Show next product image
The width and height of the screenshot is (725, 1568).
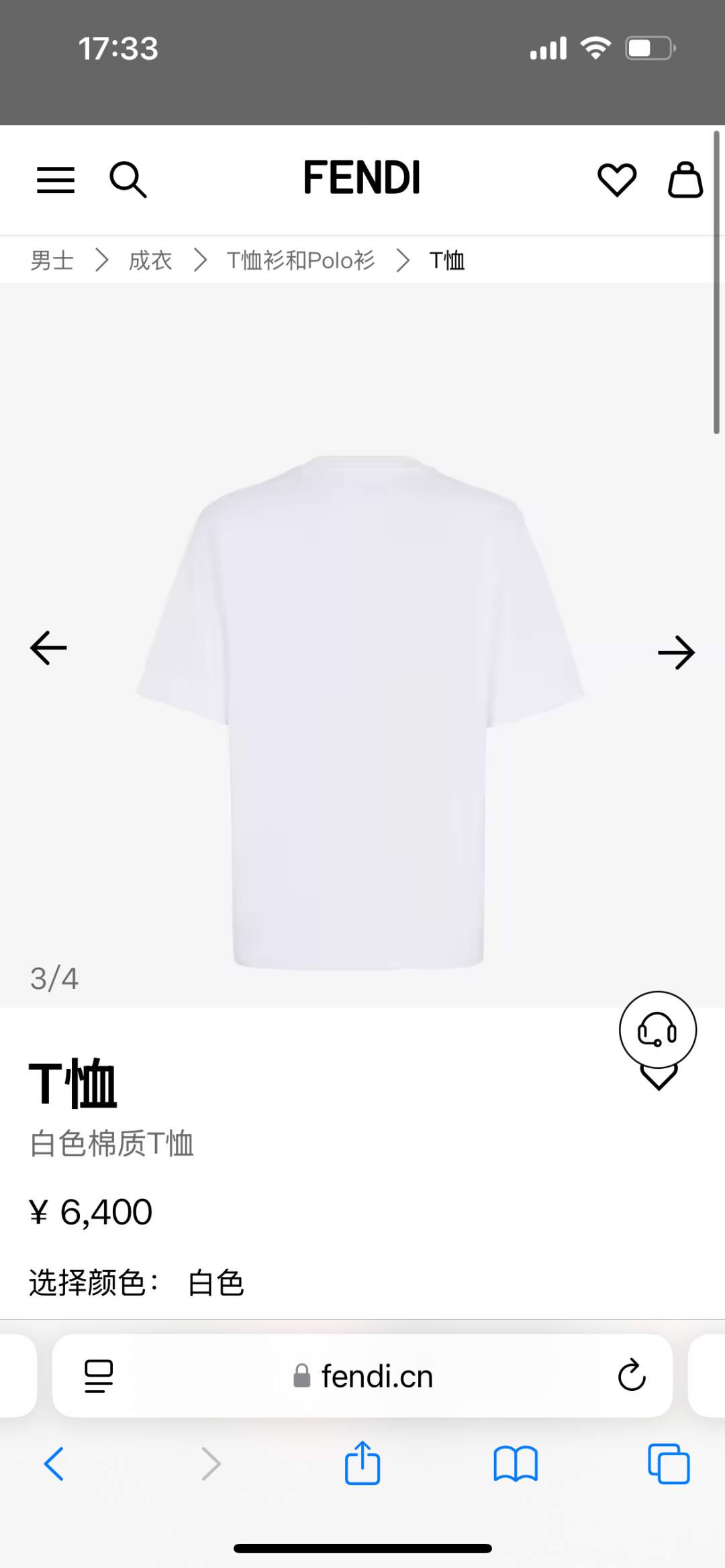[x=676, y=652]
